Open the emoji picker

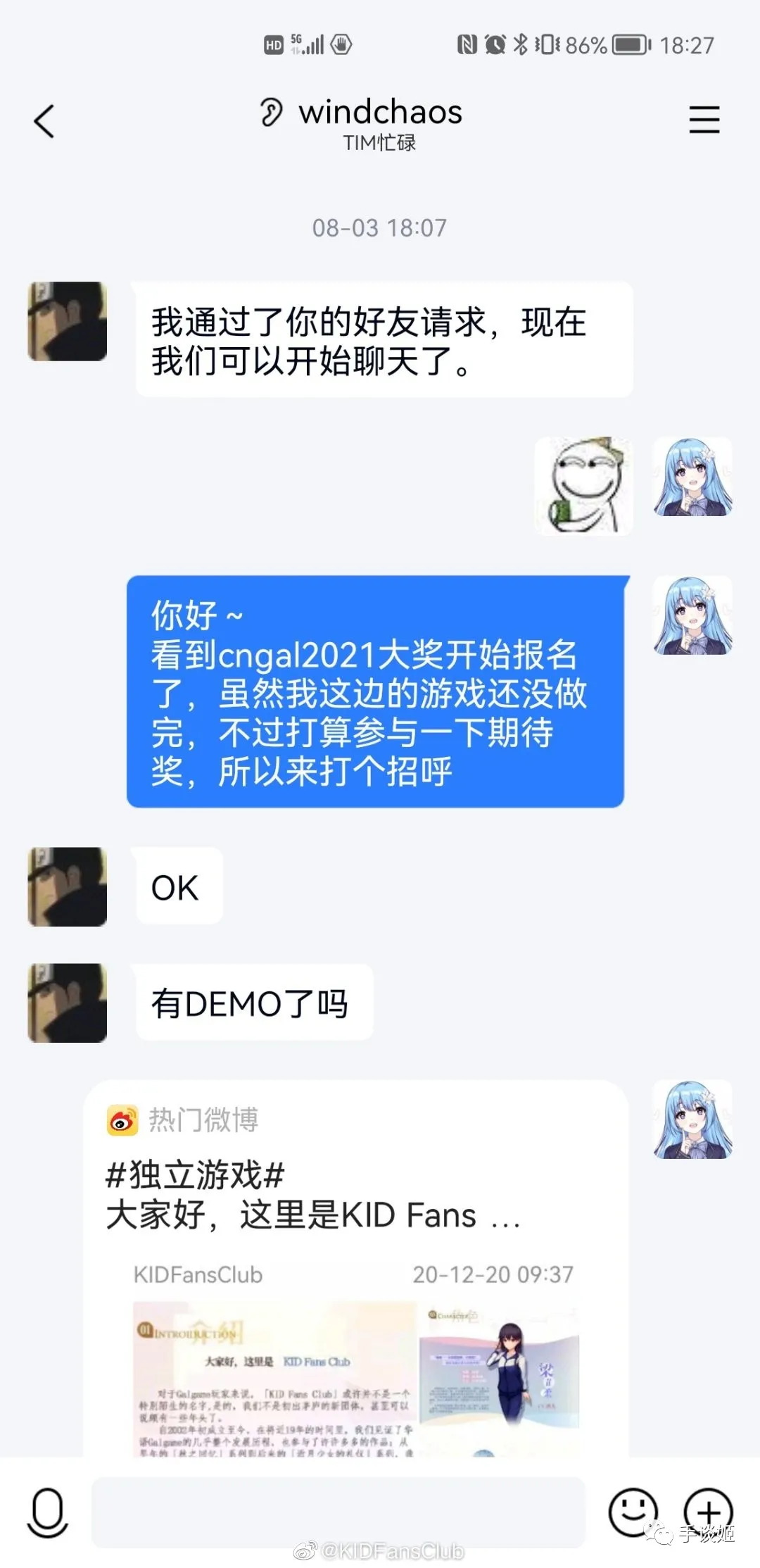click(632, 1511)
